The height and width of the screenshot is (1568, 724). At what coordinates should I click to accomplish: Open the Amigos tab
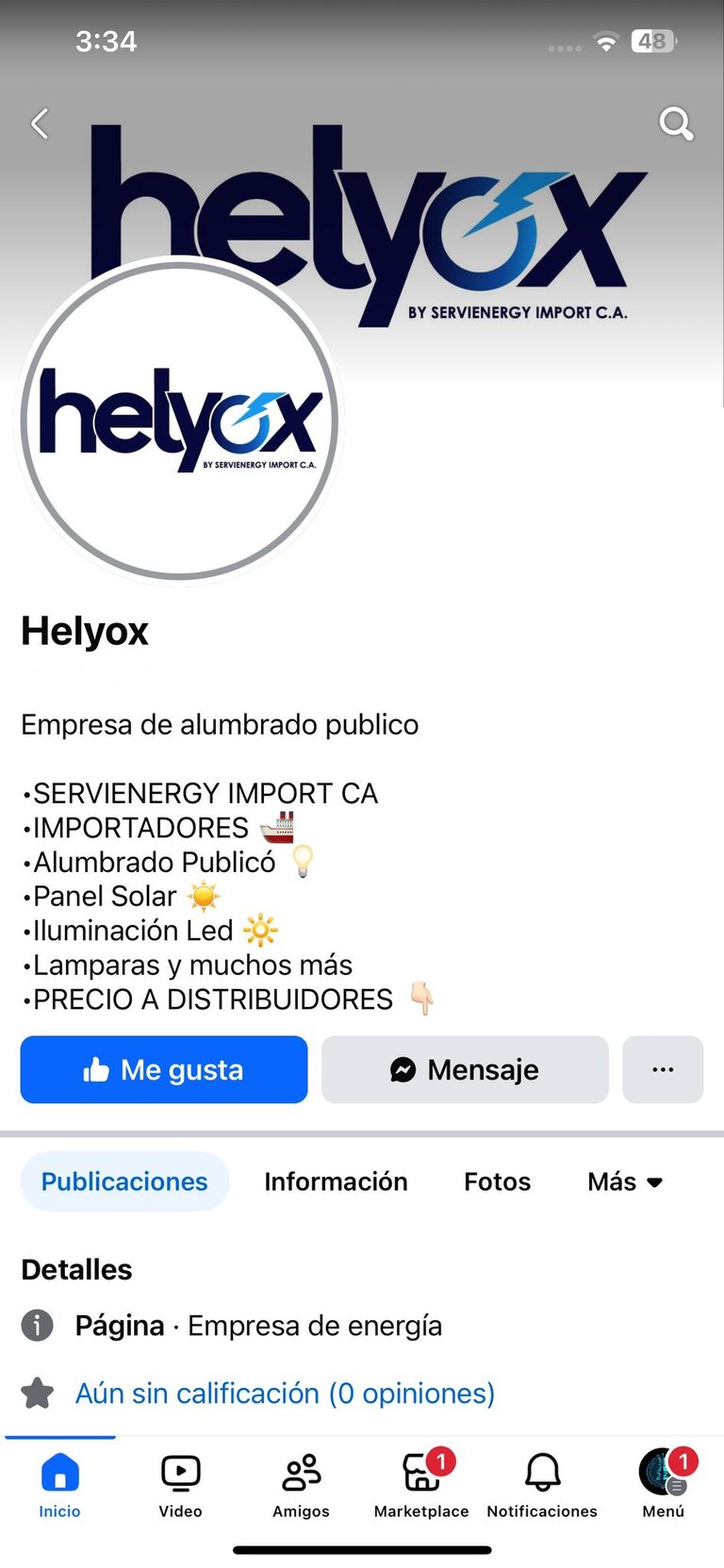301,1484
